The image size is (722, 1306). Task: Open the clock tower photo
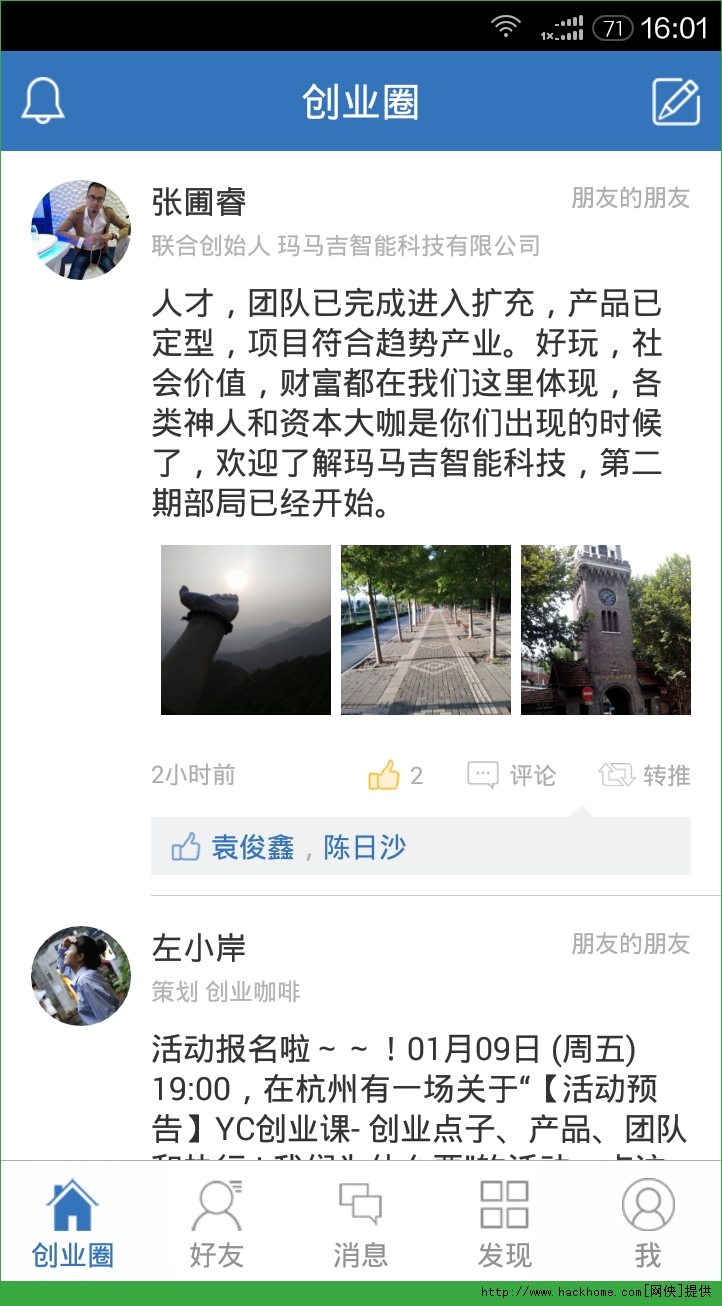tap(606, 630)
